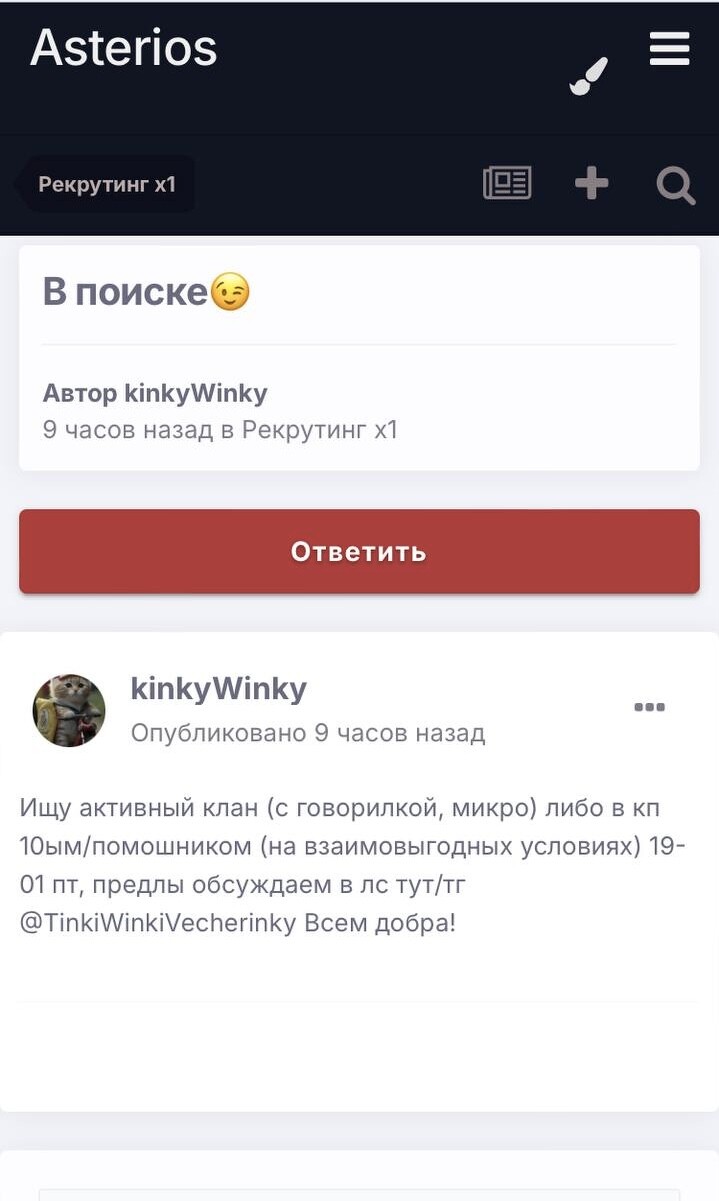
Task: Open the activity feed newspaper icon
Action: pos(507,183)
